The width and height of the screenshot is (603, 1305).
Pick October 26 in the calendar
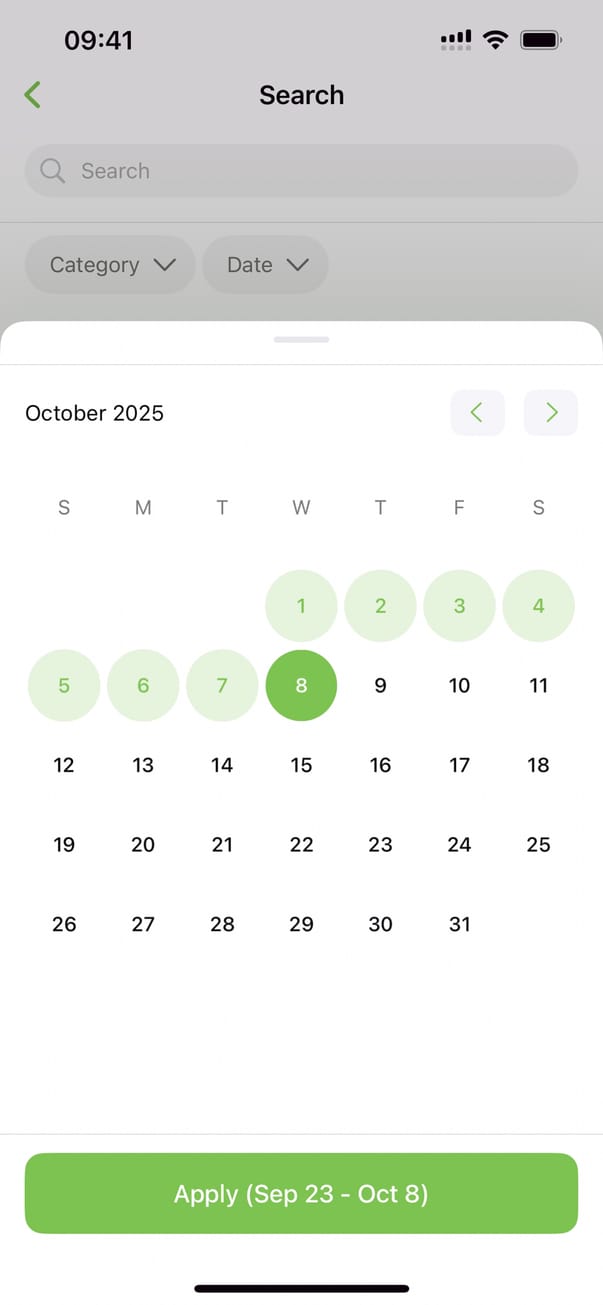[64, 924]
